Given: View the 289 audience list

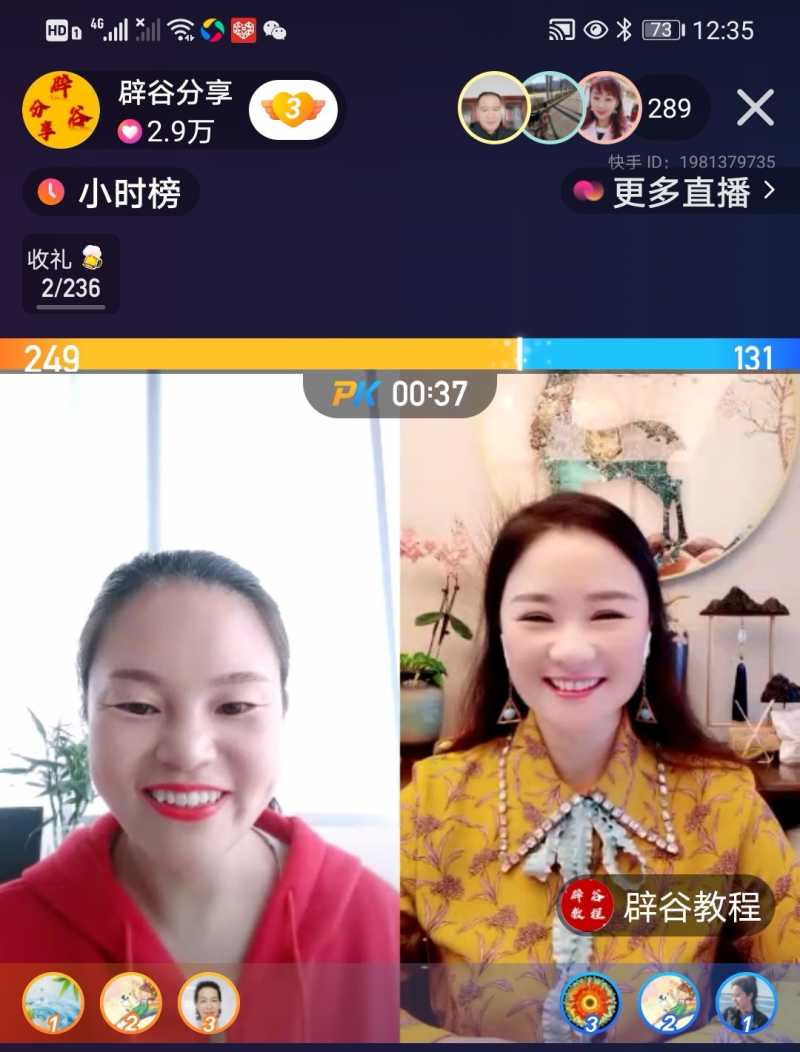Looking at the screenshot, I should pos(669,108).
